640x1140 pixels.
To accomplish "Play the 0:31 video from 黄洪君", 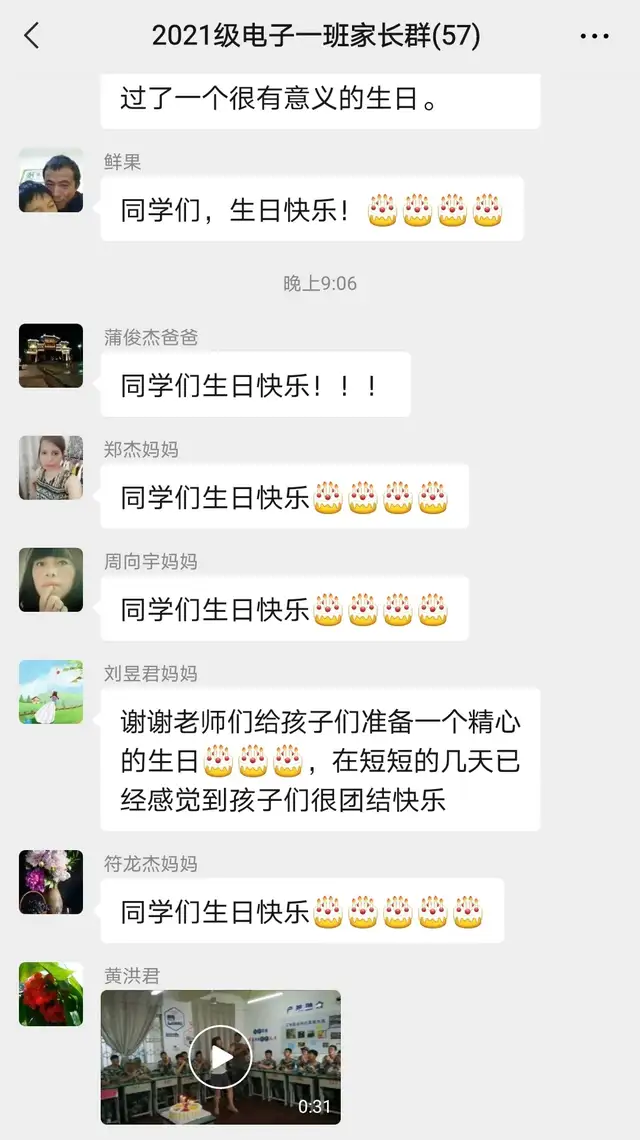I will 220,1057.
